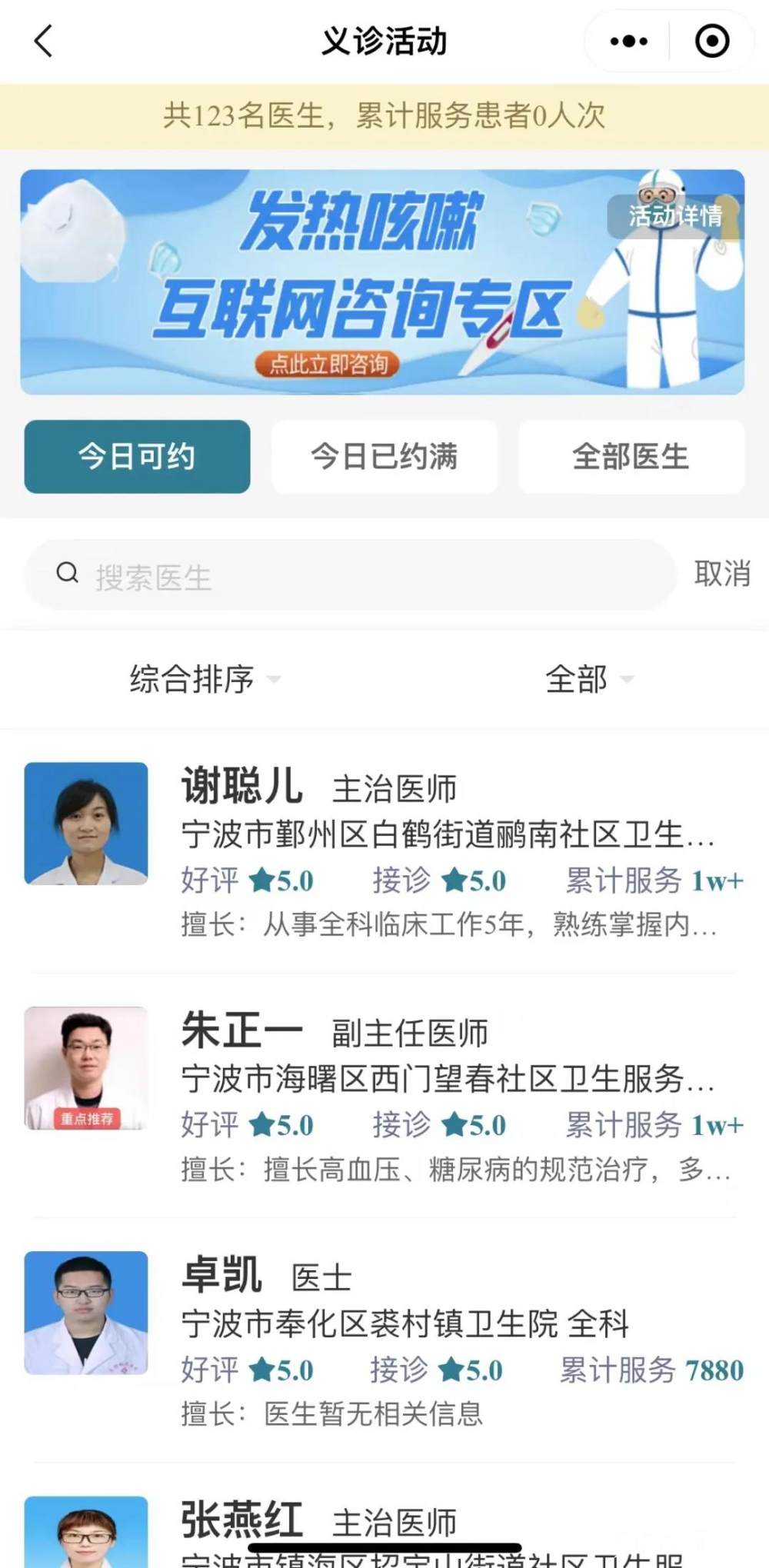Switch to 全部医生 tab
The image size is (769, 1568).
tap(631, 457)
